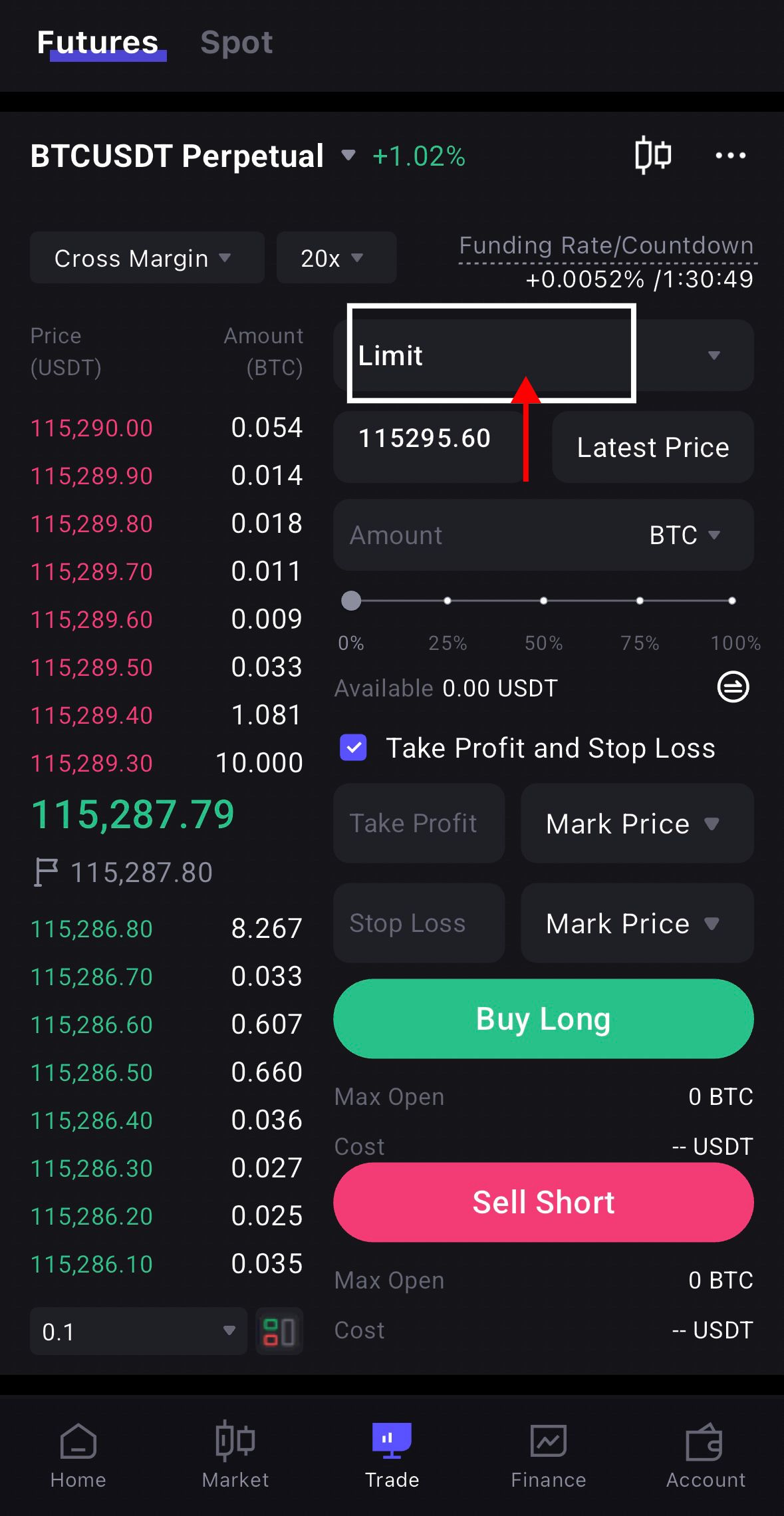
Task: Place a Buy Long order
Action: tap(543, 1018)
